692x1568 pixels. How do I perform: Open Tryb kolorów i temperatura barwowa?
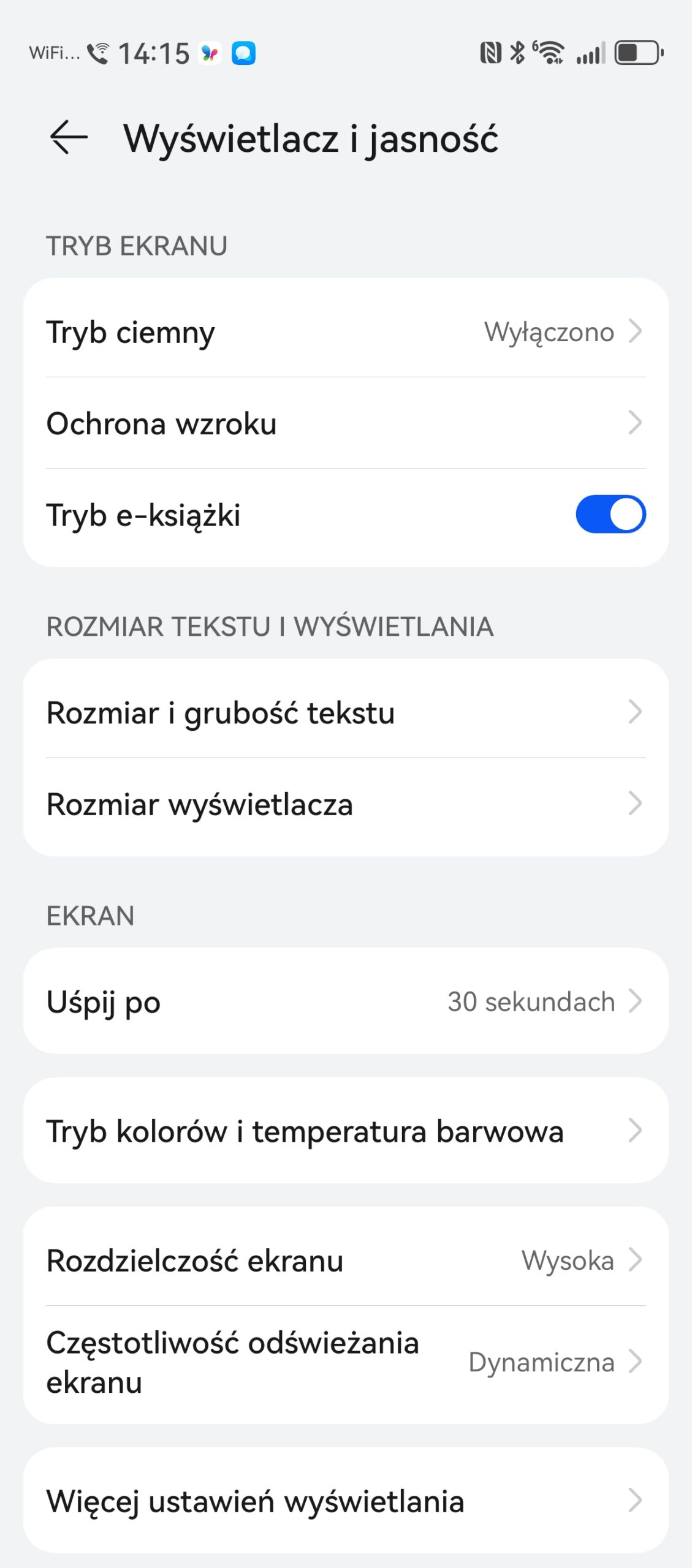click(346, 1131)
